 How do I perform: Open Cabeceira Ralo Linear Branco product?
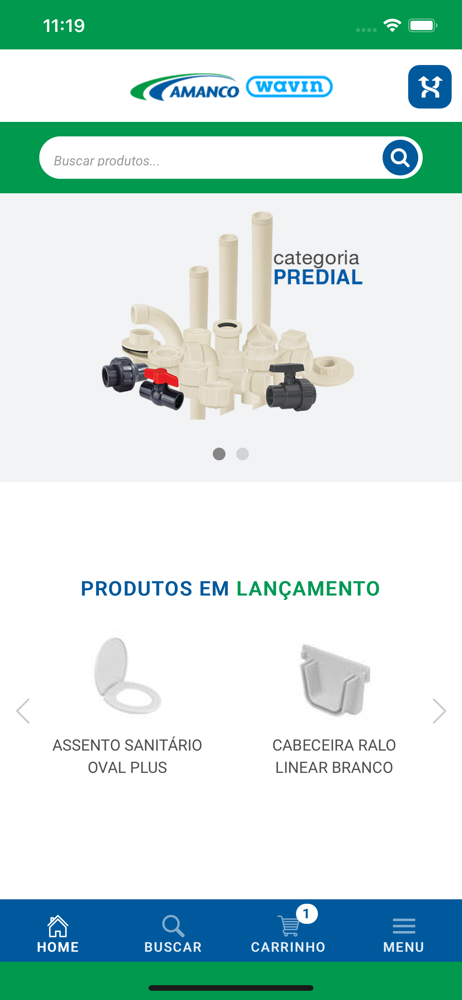point(334,706)
